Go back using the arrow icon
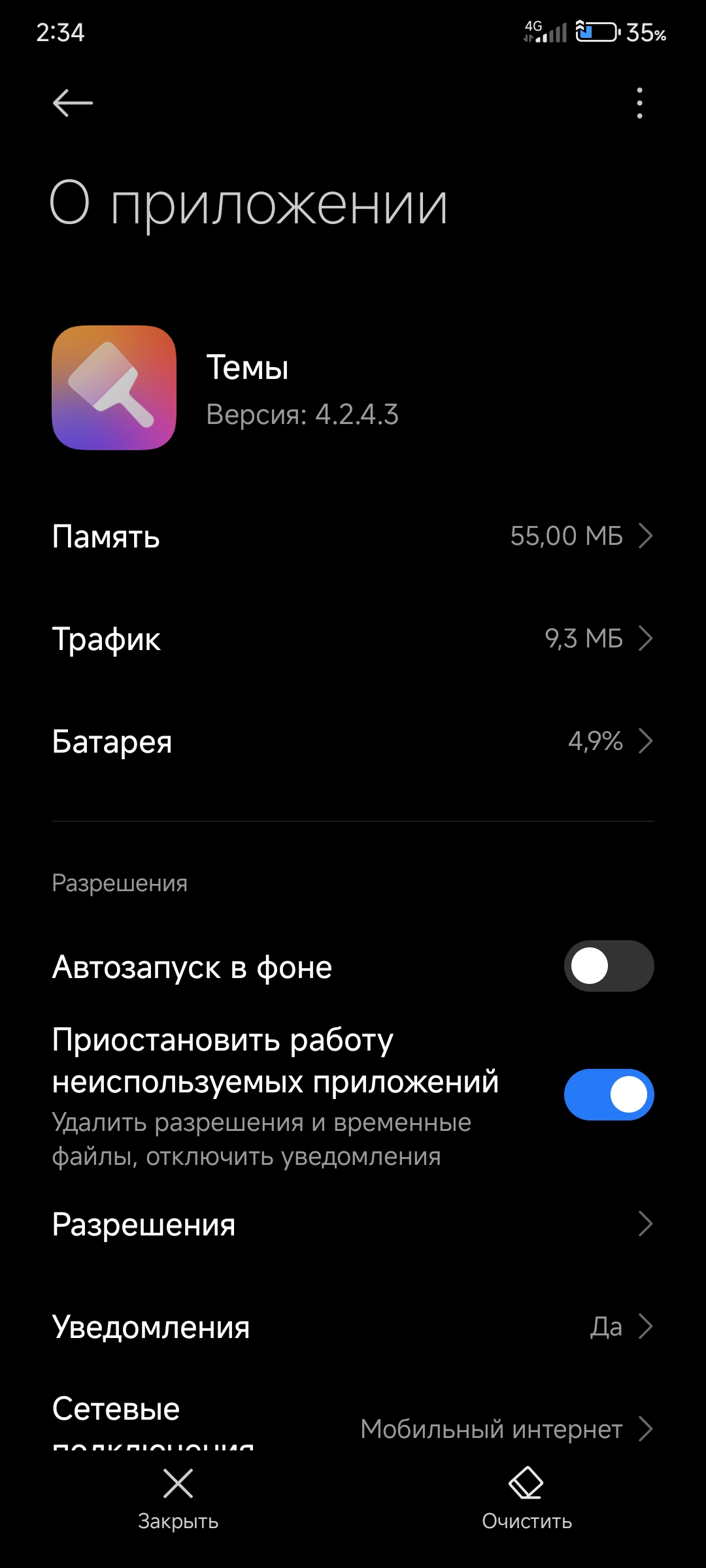Viewport: 706px width, 1568px height. coord(73,103)
